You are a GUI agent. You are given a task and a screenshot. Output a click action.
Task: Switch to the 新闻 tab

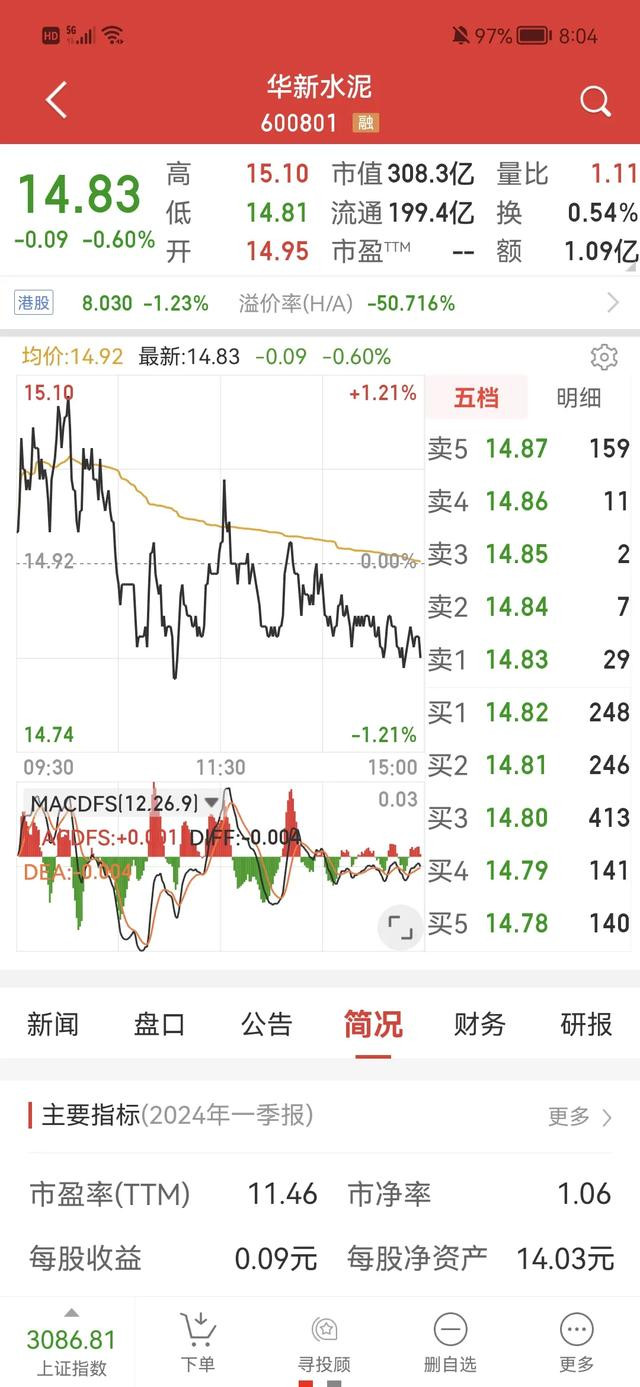52,1024
